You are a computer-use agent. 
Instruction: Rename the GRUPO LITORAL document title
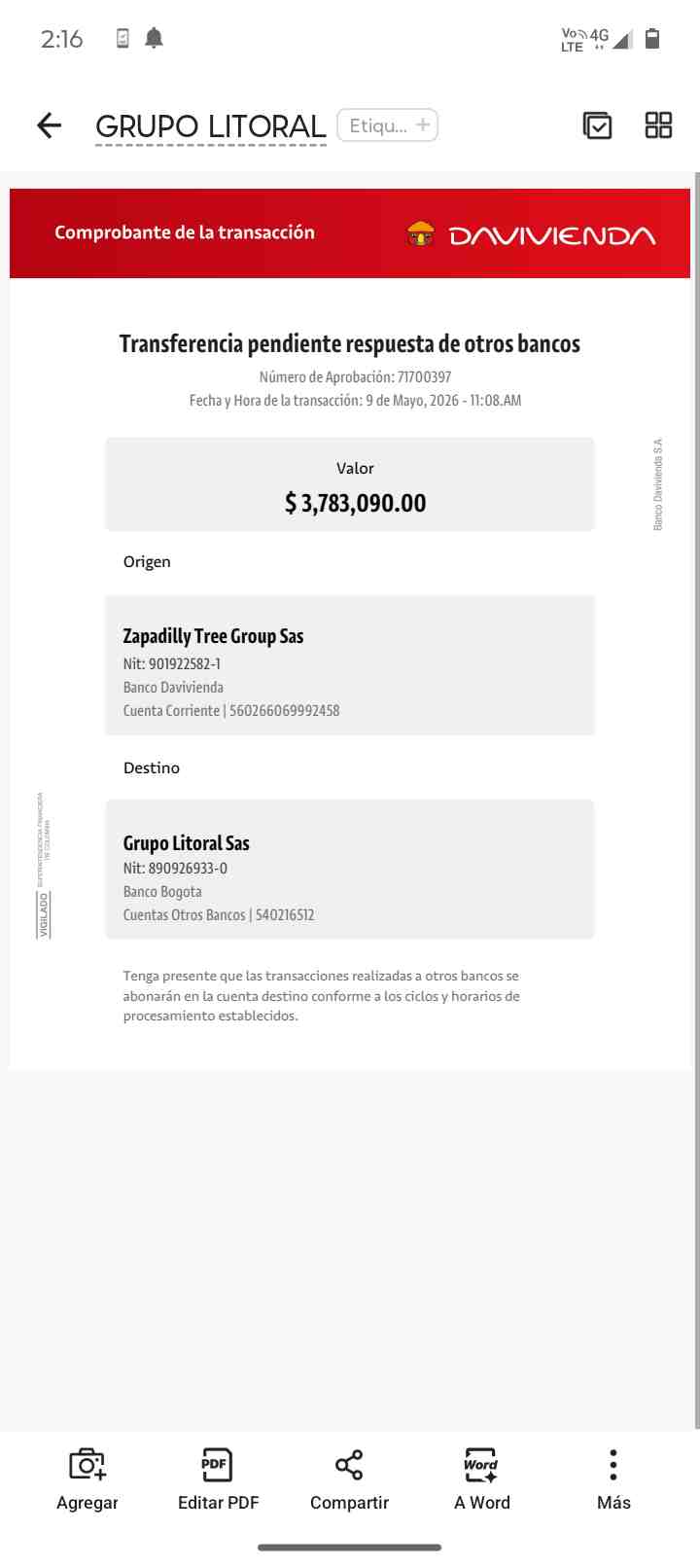211,126
